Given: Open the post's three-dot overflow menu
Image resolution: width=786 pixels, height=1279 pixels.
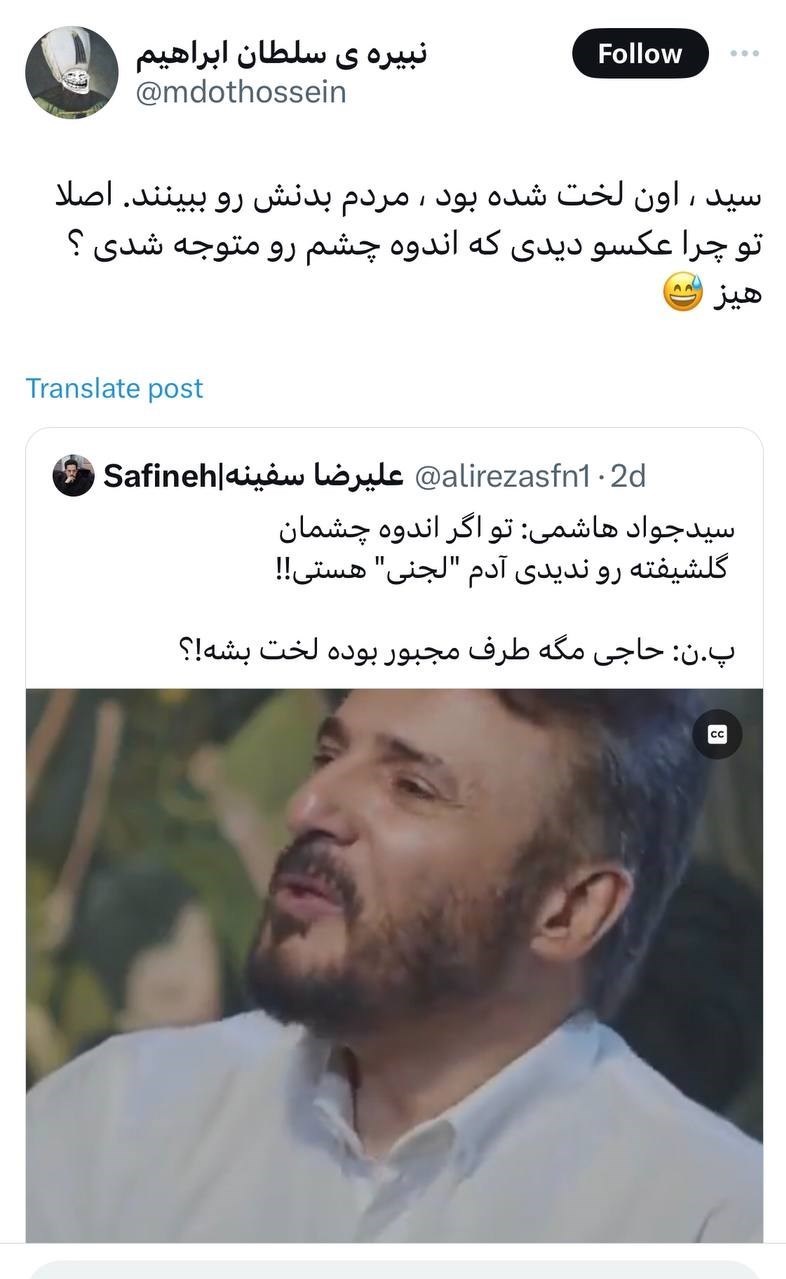Looking at the screenshot, I should coord(745,54).
